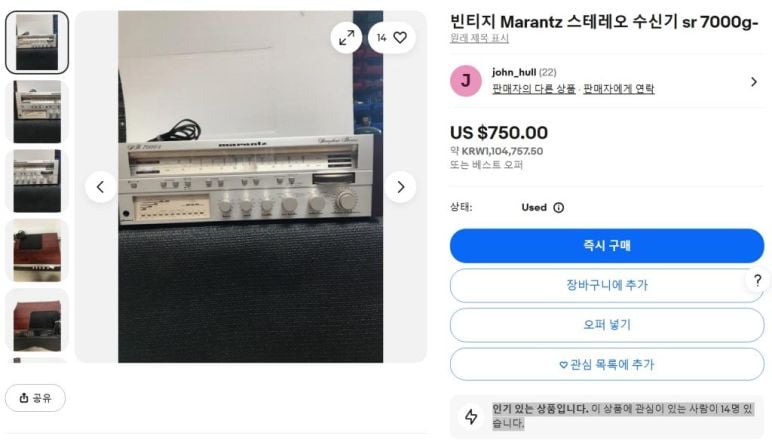Select the second thumbnail image
772x445 pixels.
37,111
